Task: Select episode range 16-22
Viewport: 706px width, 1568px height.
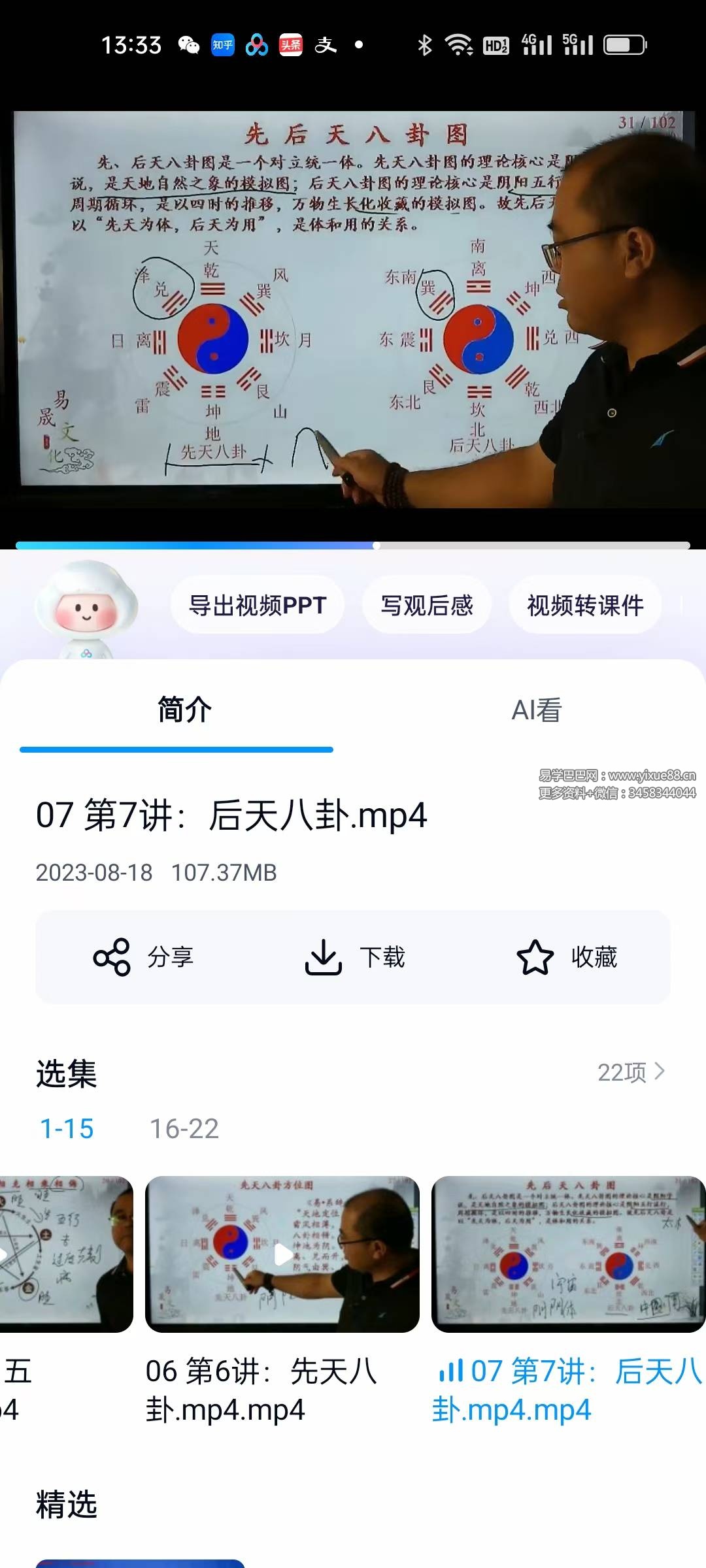Action: [x=184, y=1127]
